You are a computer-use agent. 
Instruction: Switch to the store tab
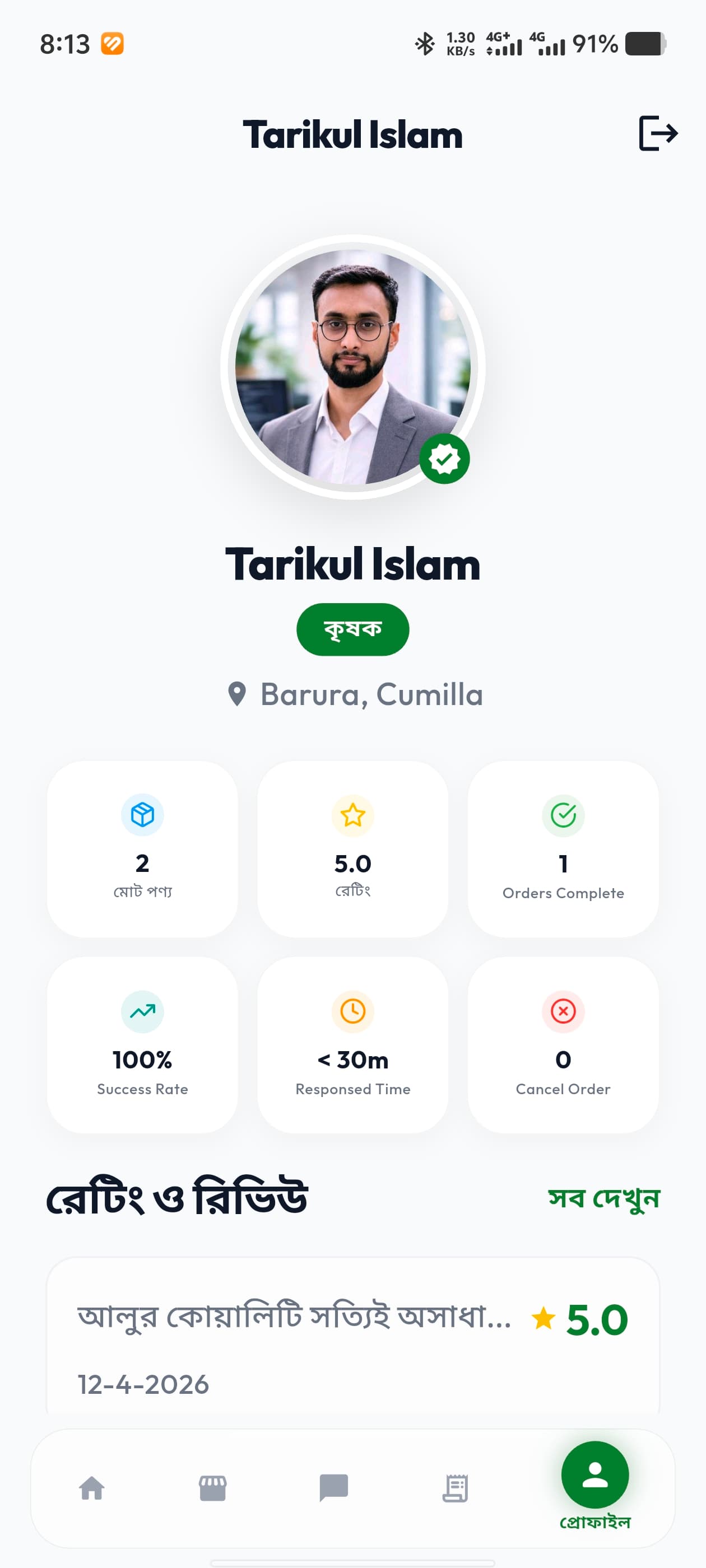(x=212, y=1488)
